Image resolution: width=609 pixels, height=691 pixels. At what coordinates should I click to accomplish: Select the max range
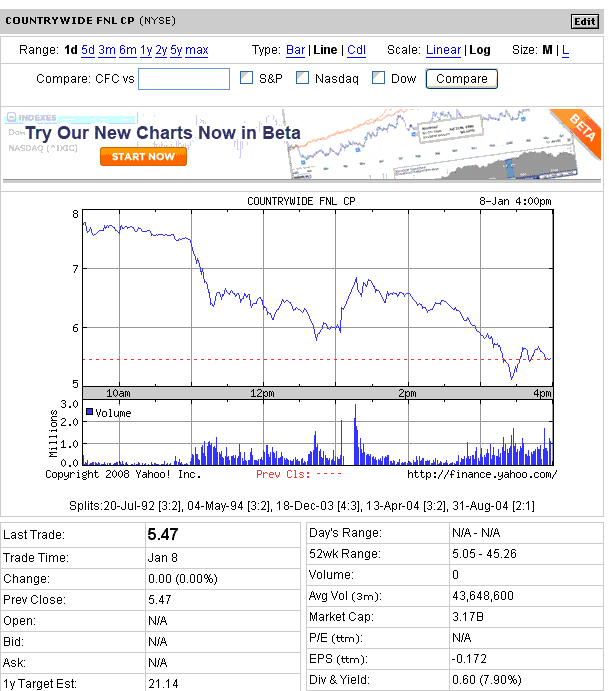(197, 50)
